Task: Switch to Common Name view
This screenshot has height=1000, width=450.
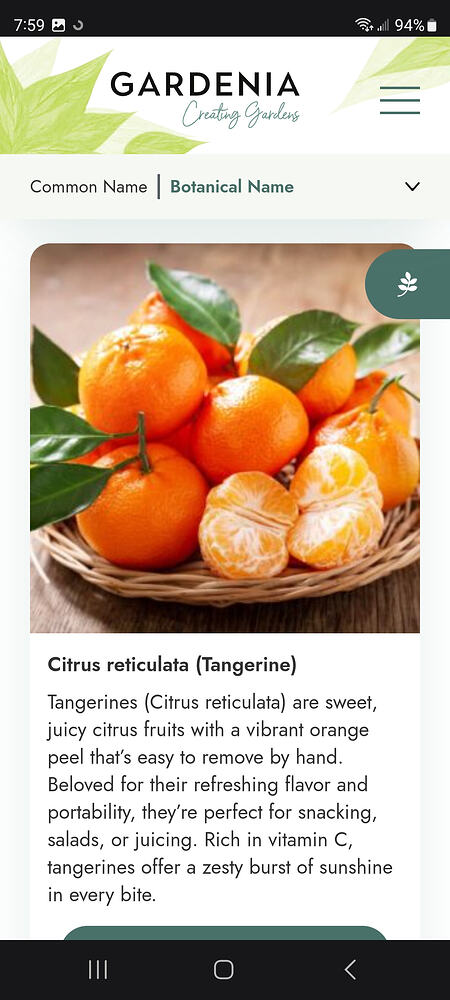Action: 89,187
